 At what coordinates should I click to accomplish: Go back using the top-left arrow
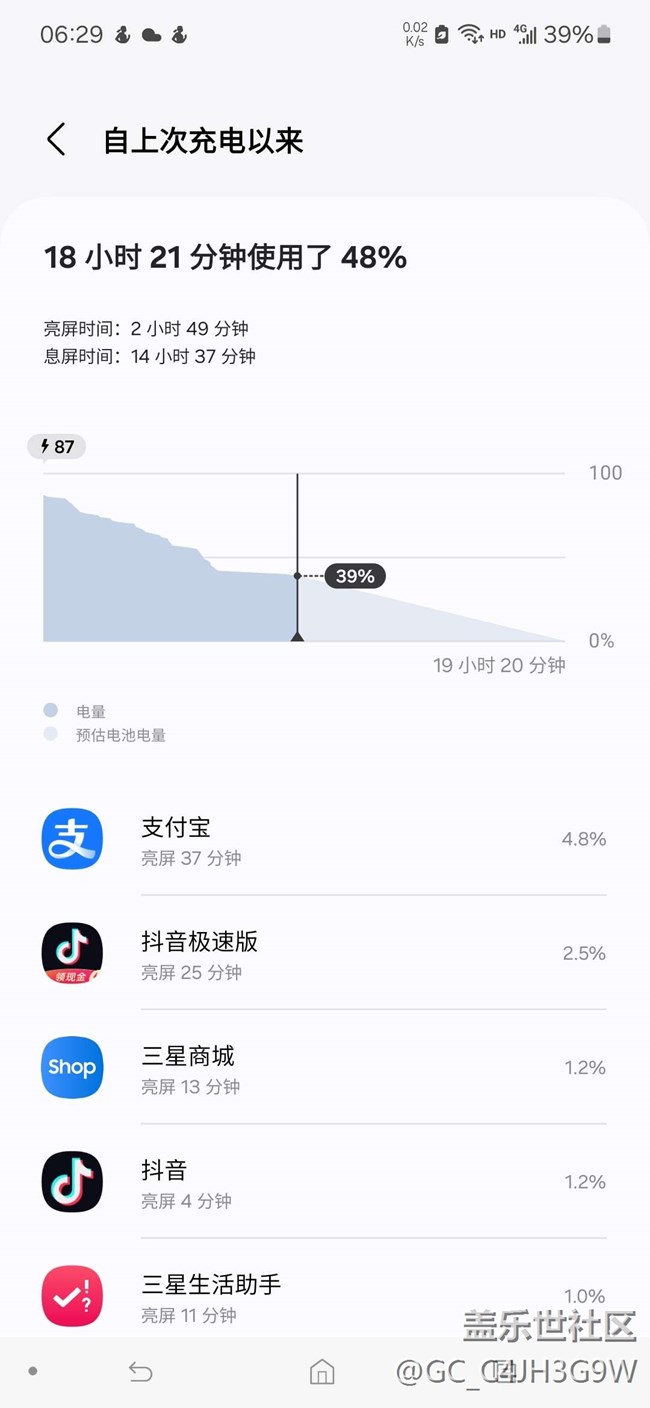coord(56,140)
